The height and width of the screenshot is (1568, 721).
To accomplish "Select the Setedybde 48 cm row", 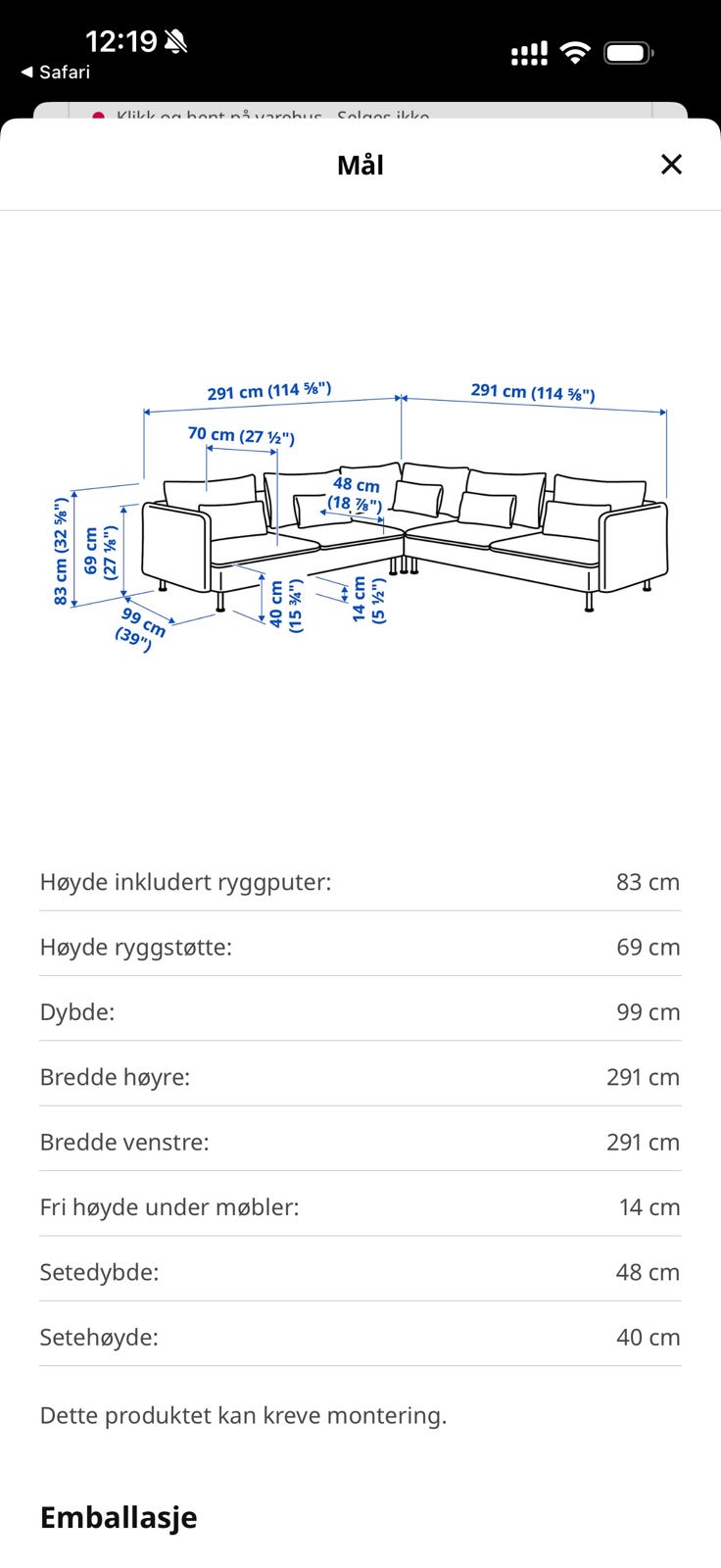I will (360, 1271).
